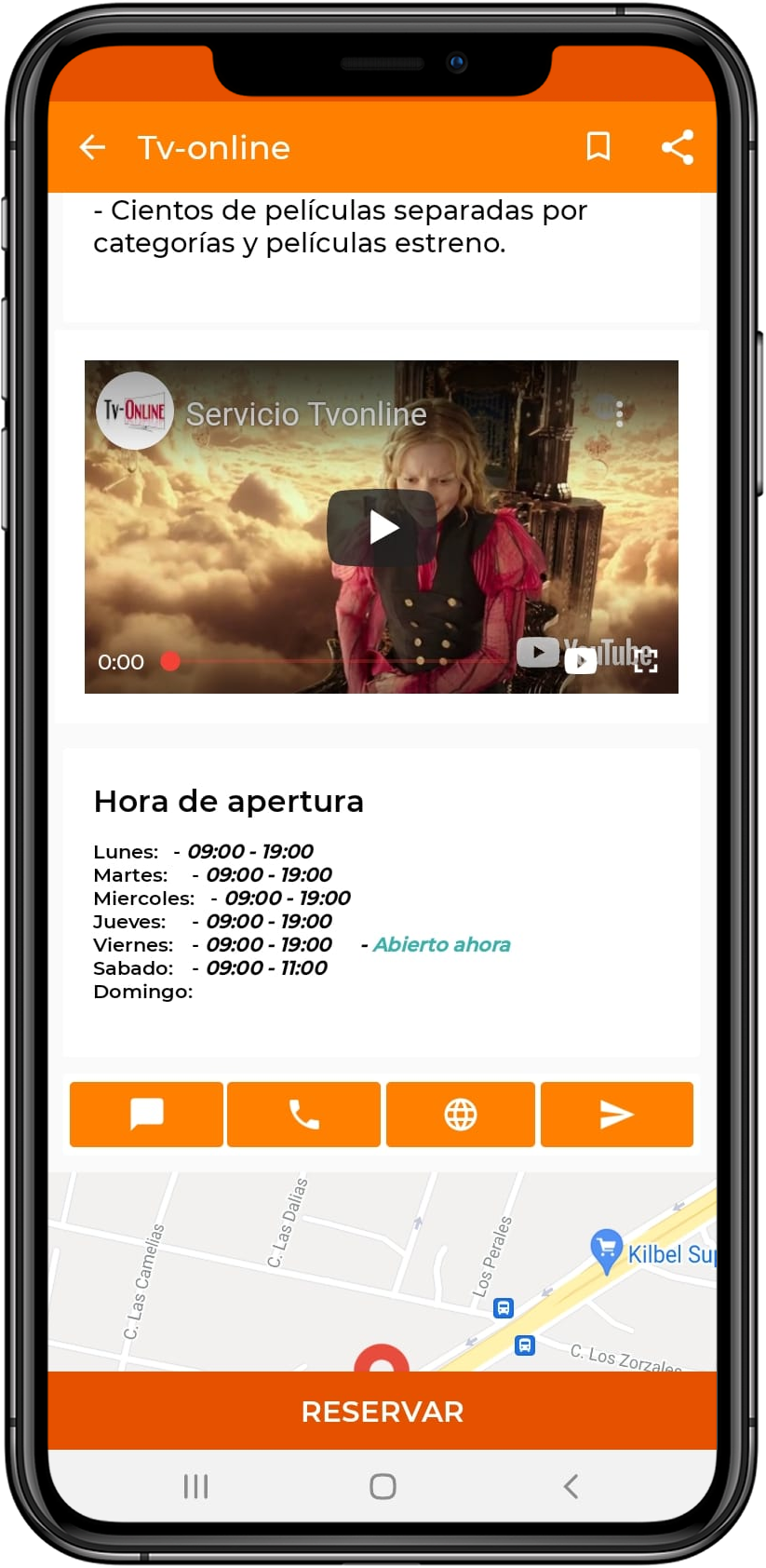This screenshot has height=1568, width=766.
Task: Share the Tv-online listing
Action: tap(678, 147)
